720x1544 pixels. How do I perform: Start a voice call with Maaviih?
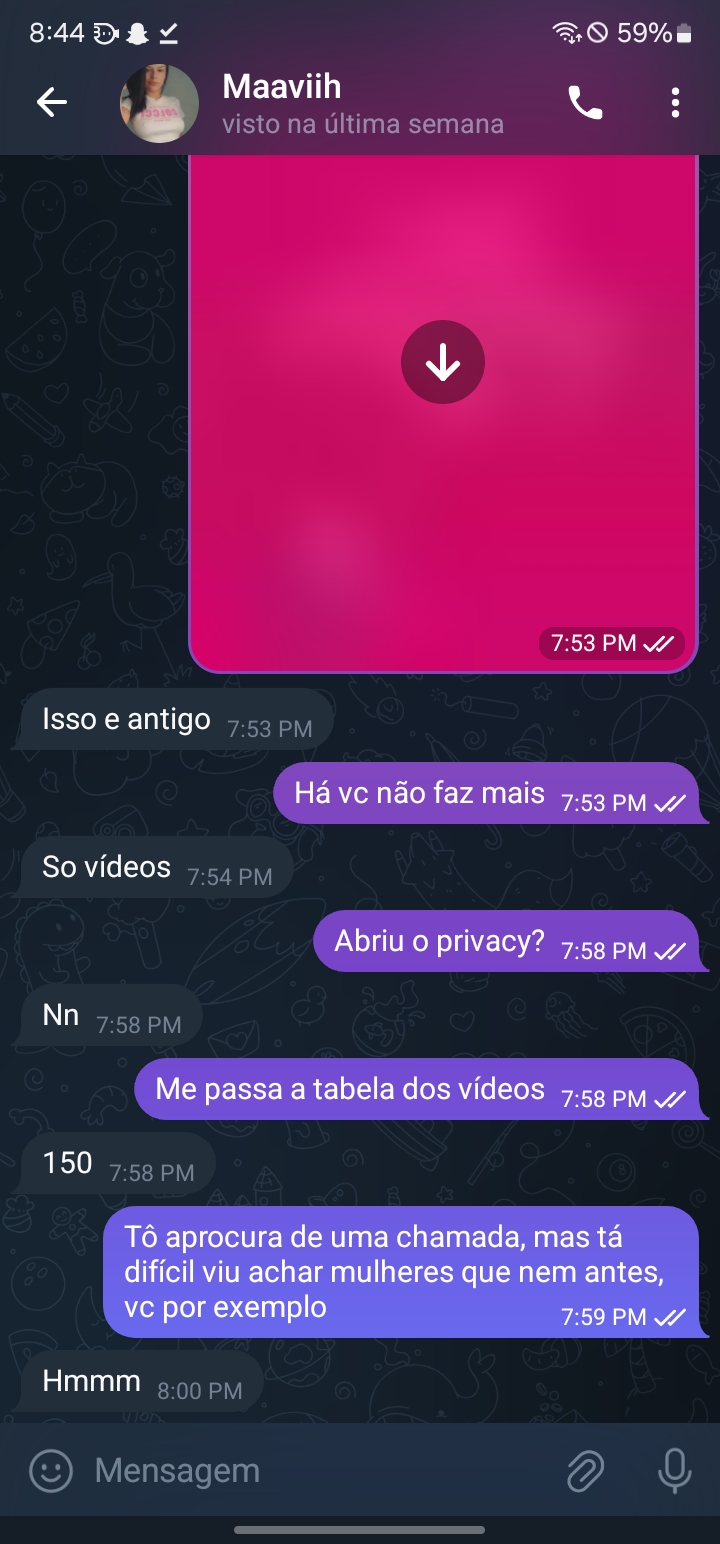click(x=585, y=102)
